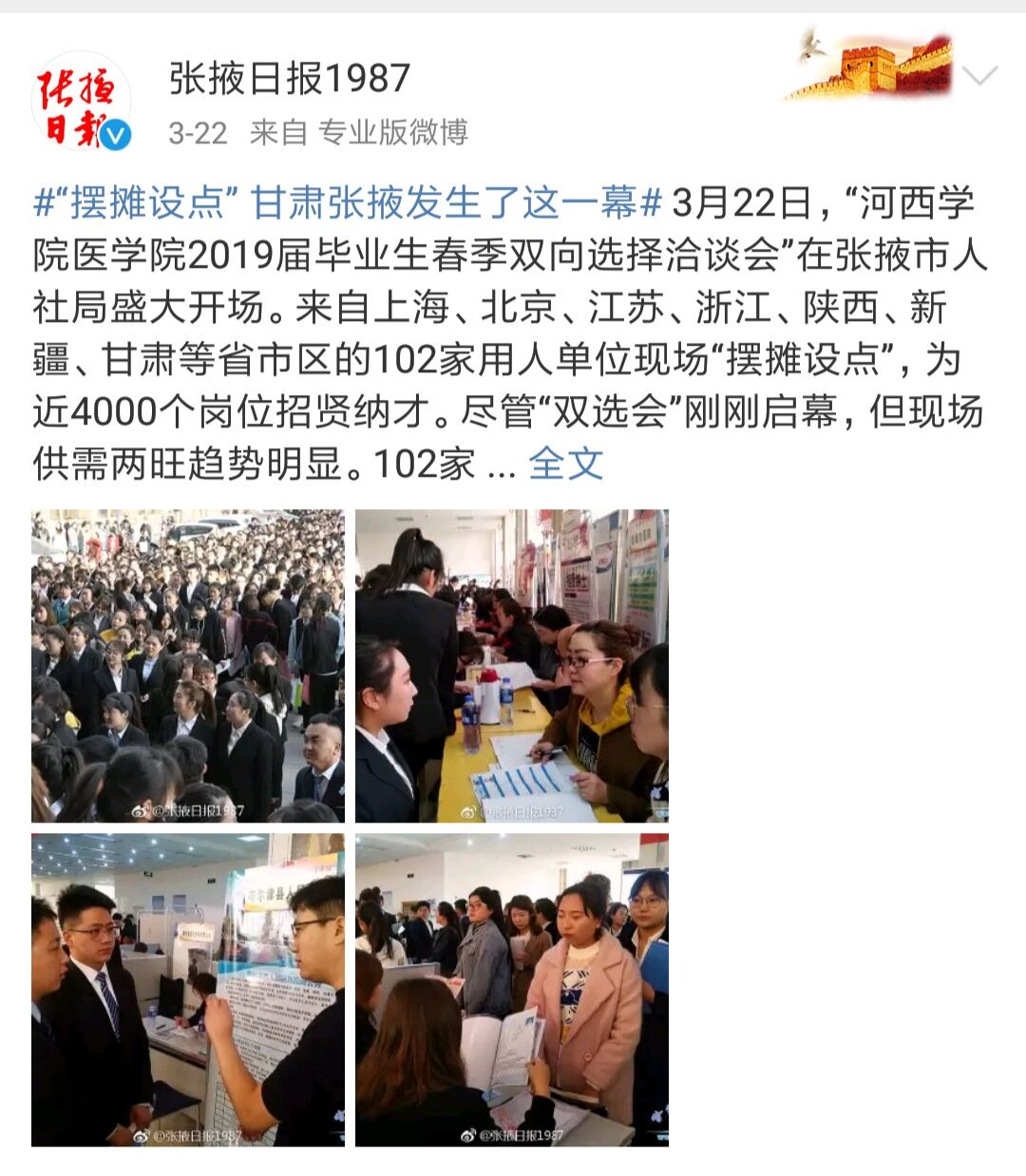Tap 全文 to read the full post

[565, 464]
